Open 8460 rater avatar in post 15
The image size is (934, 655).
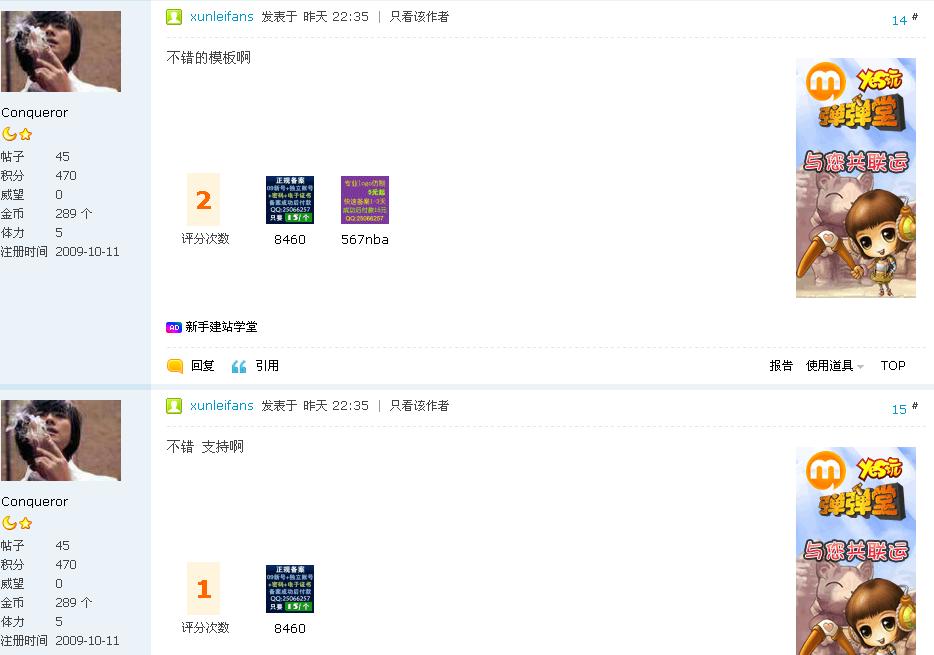tap(290, 589)
